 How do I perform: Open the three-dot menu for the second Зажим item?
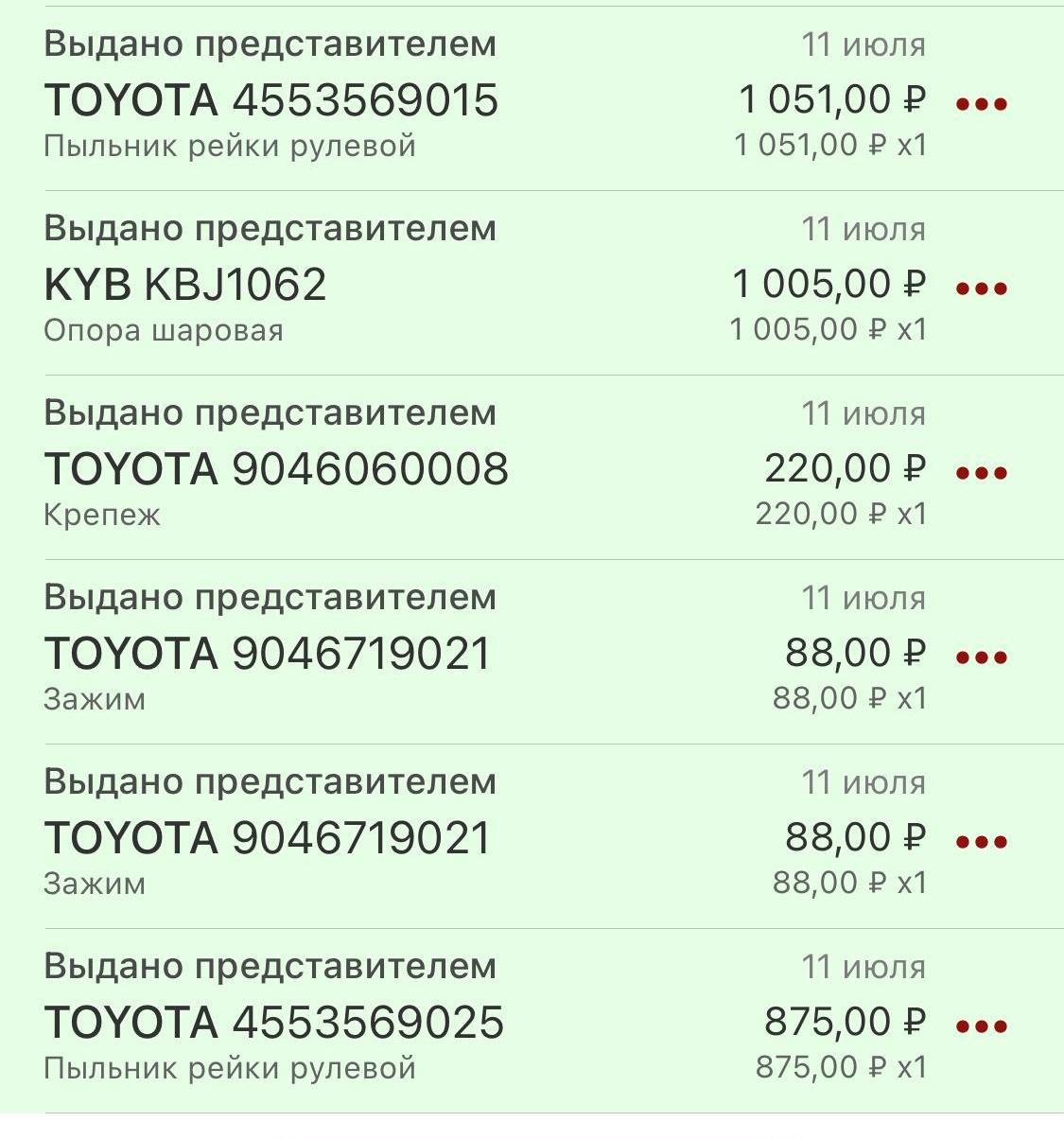point(981,839)
